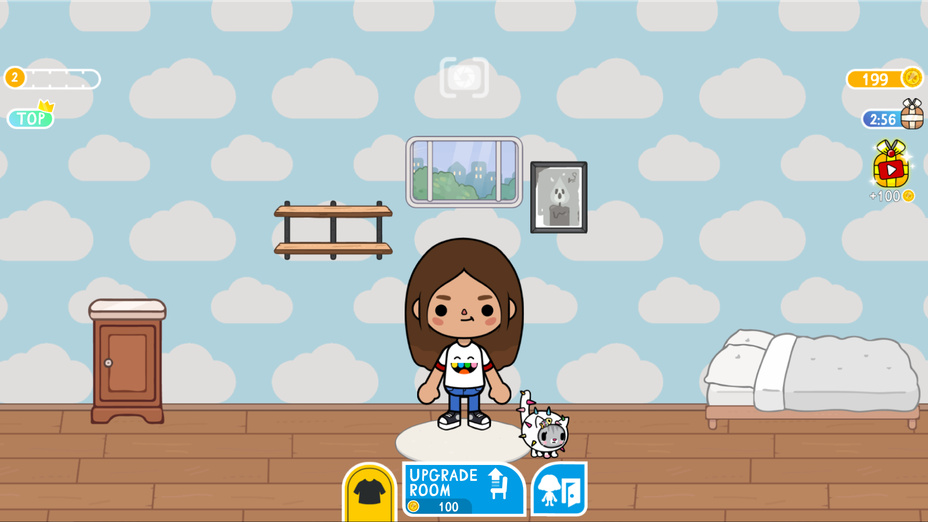Open the wardrobe clothing button

click(x=370, y=491)
